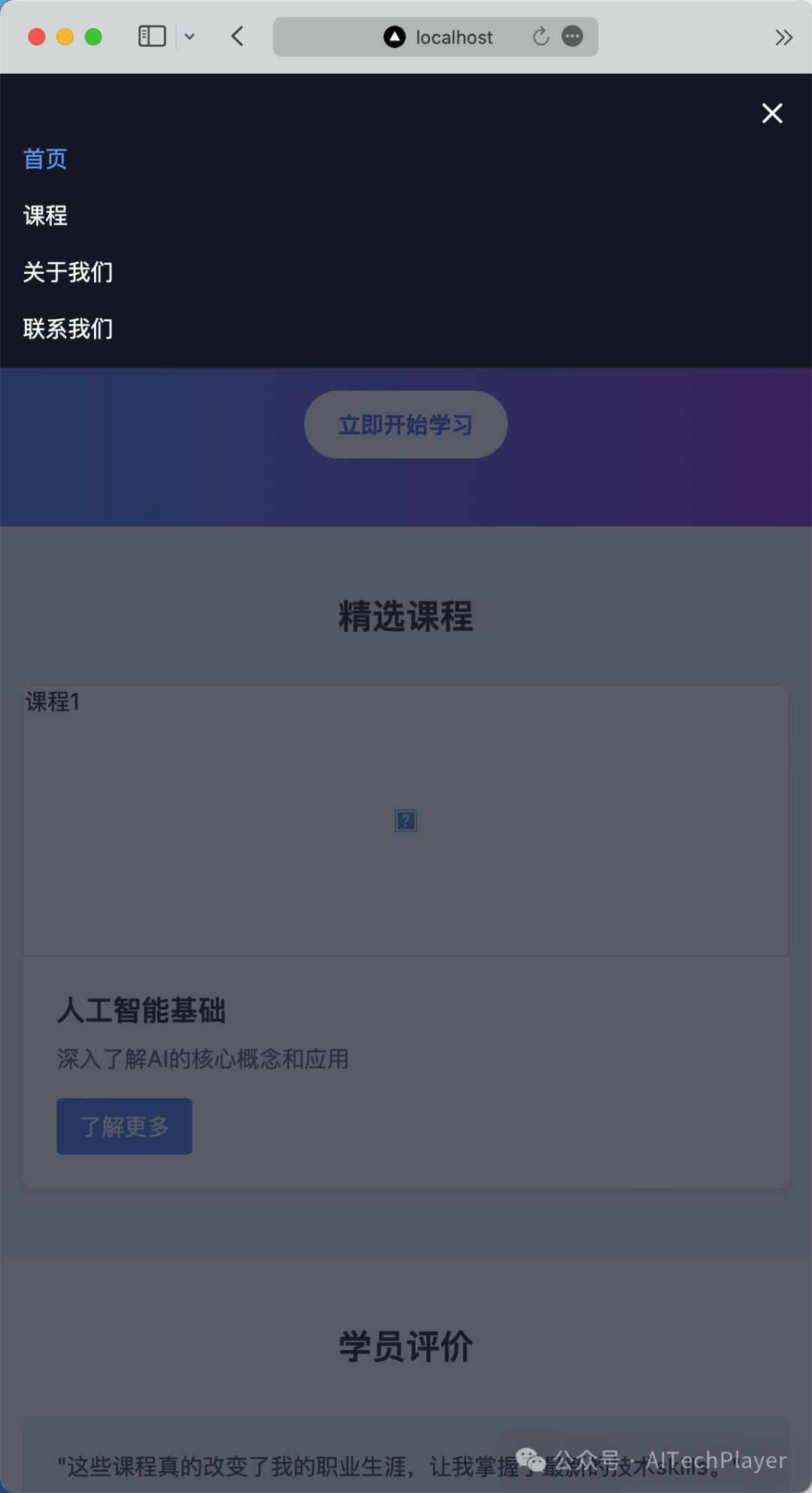812x1493 pixels.
Task: Close the navigation menu
Action: tap(772, 114)
